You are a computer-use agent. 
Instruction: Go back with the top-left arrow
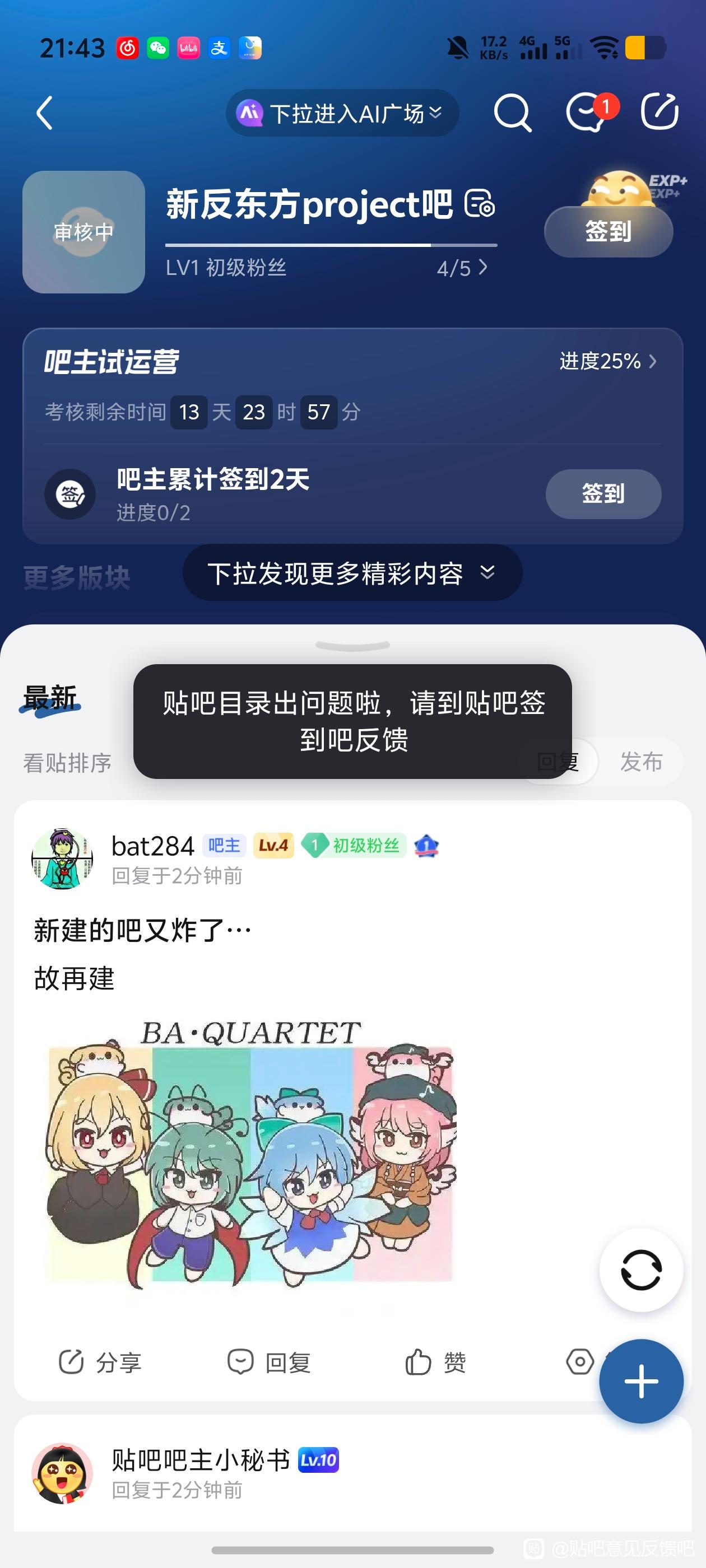point(44,113)
